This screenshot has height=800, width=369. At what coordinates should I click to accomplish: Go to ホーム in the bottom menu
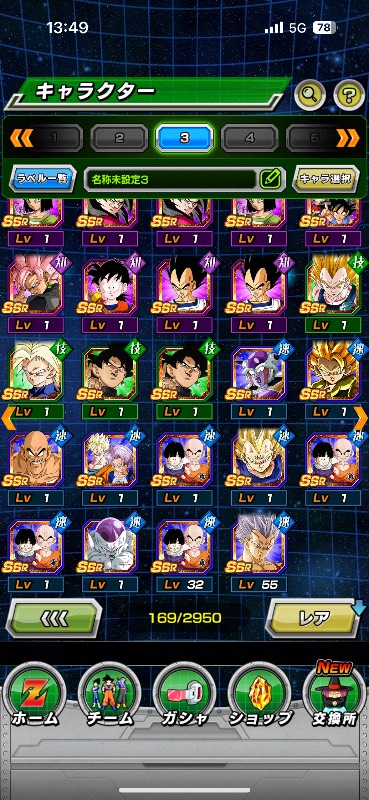pos(35,695)
